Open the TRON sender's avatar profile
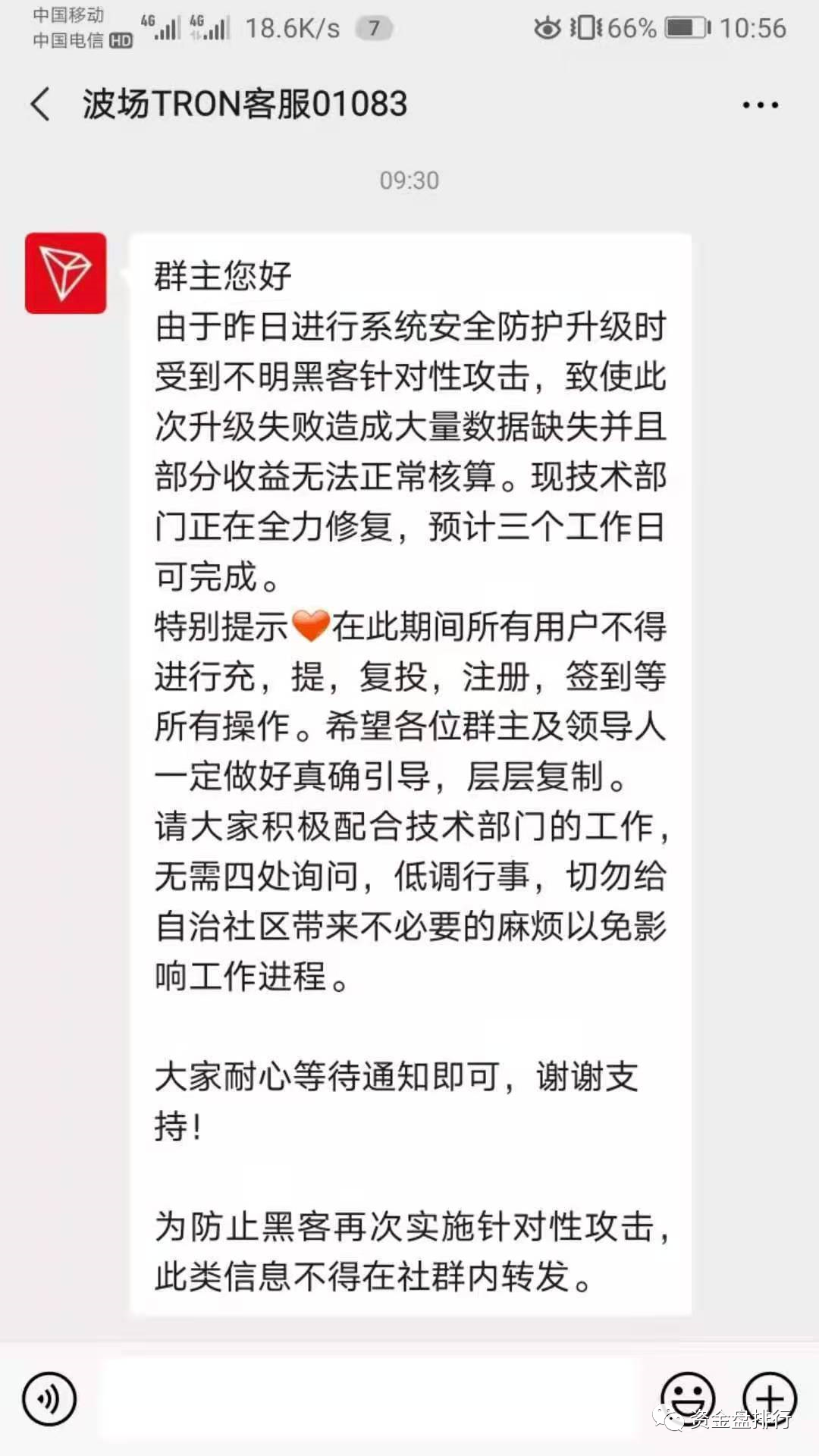Image resolution: width=819 pixels, height=1456 pixels. click(65, 273)
